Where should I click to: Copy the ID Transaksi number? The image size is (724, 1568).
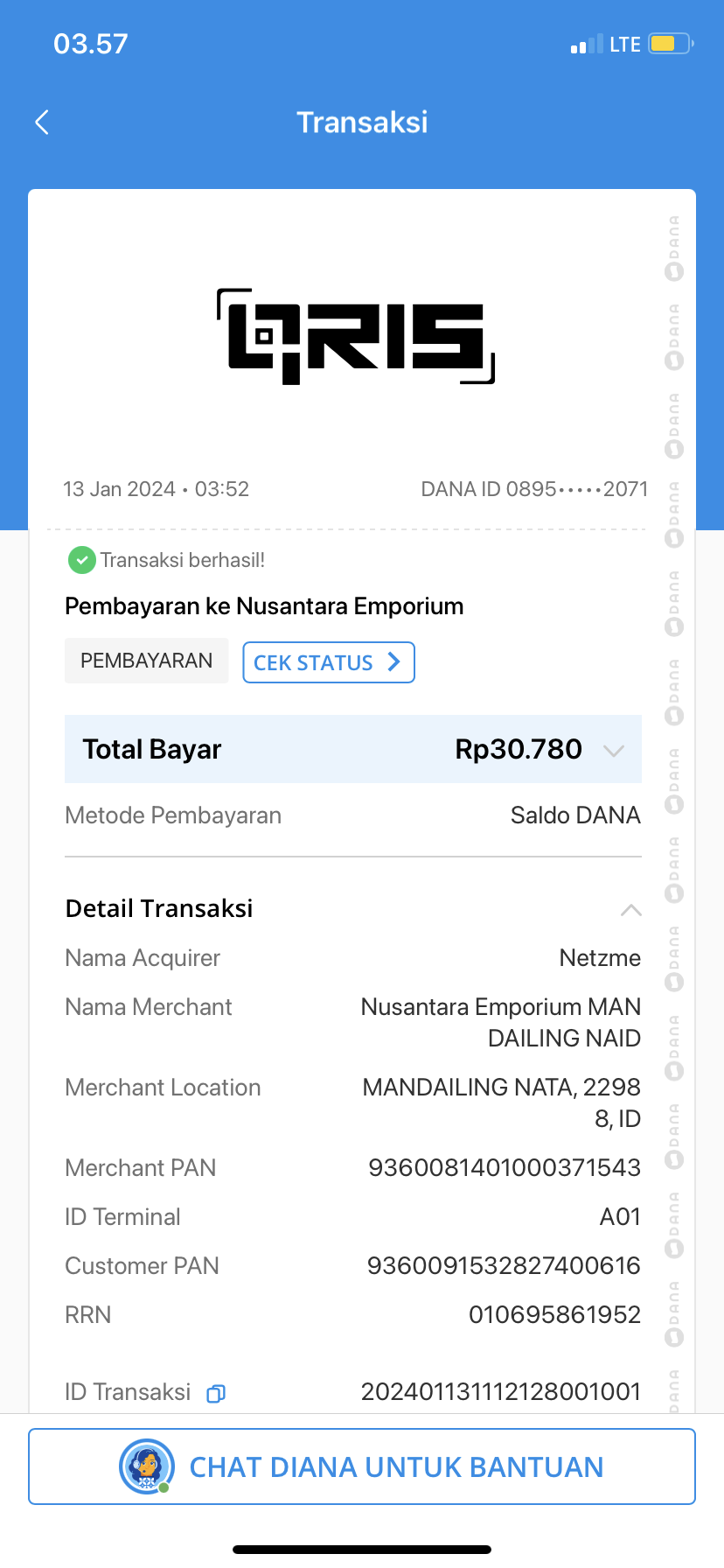click(216, 1393)
